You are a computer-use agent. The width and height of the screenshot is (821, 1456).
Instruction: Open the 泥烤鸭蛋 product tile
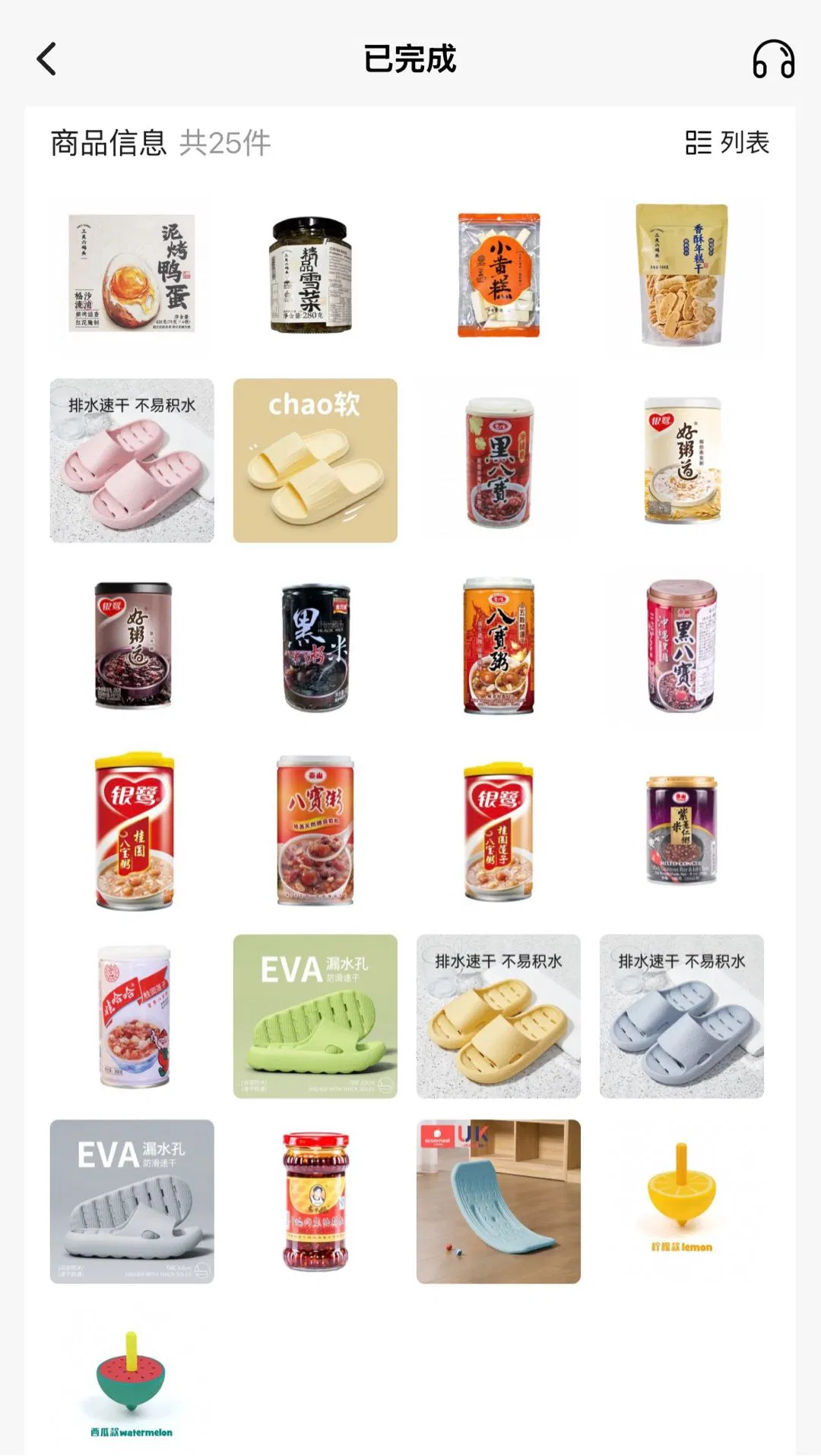[x=132, y=275]
